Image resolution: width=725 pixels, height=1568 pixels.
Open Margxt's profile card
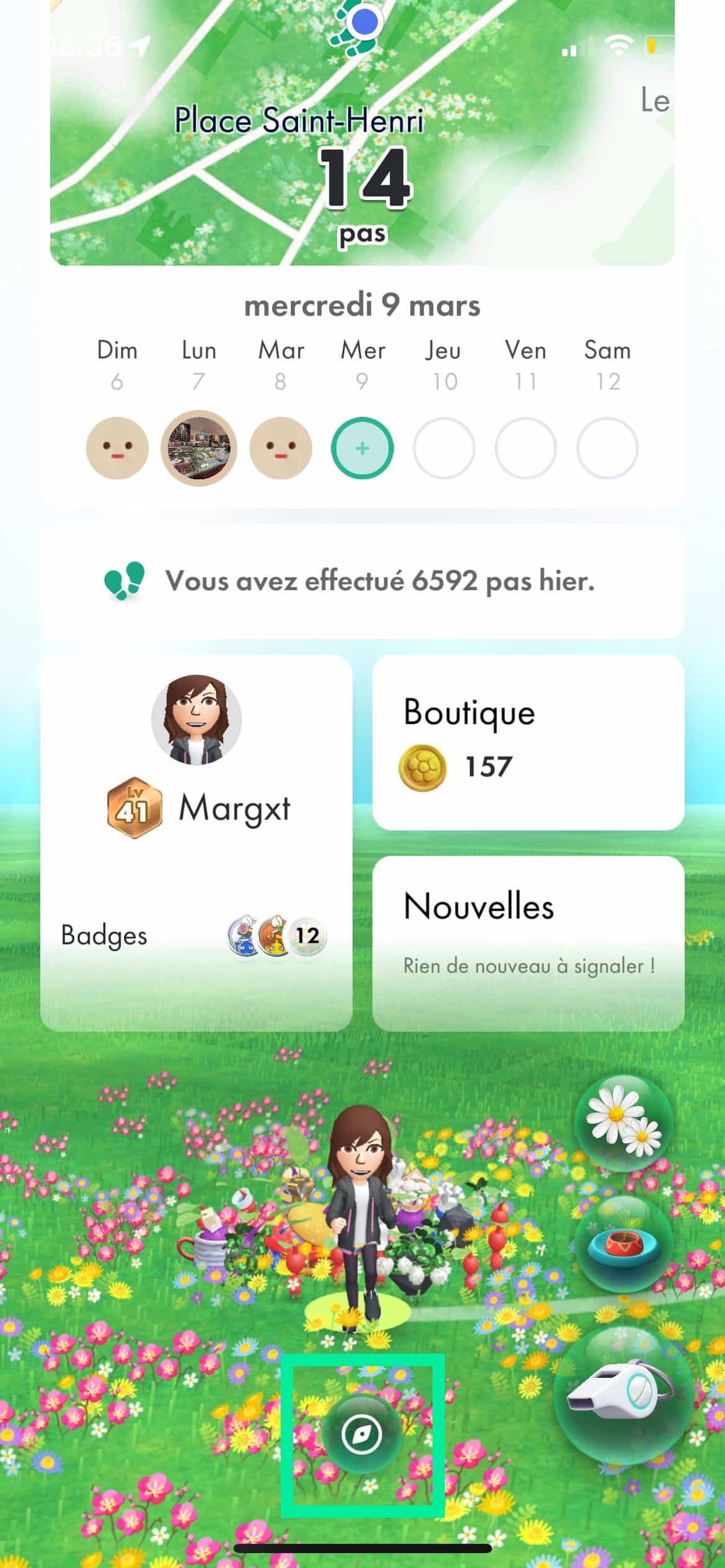[x=196, y=842]
